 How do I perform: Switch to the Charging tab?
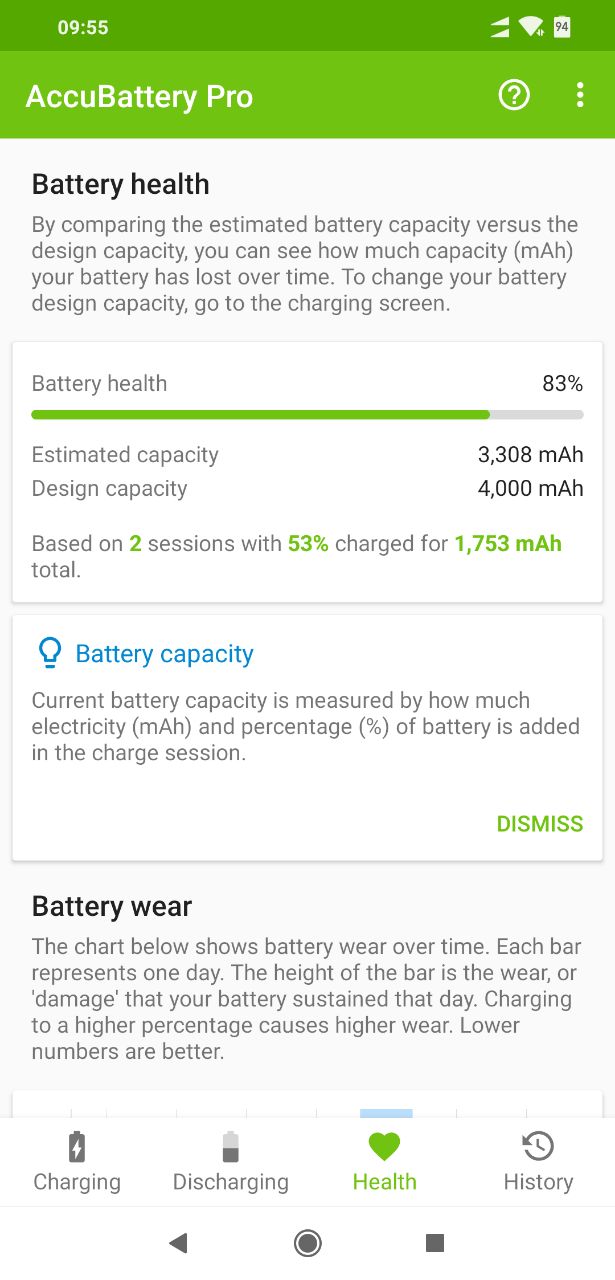(77, 1162)
